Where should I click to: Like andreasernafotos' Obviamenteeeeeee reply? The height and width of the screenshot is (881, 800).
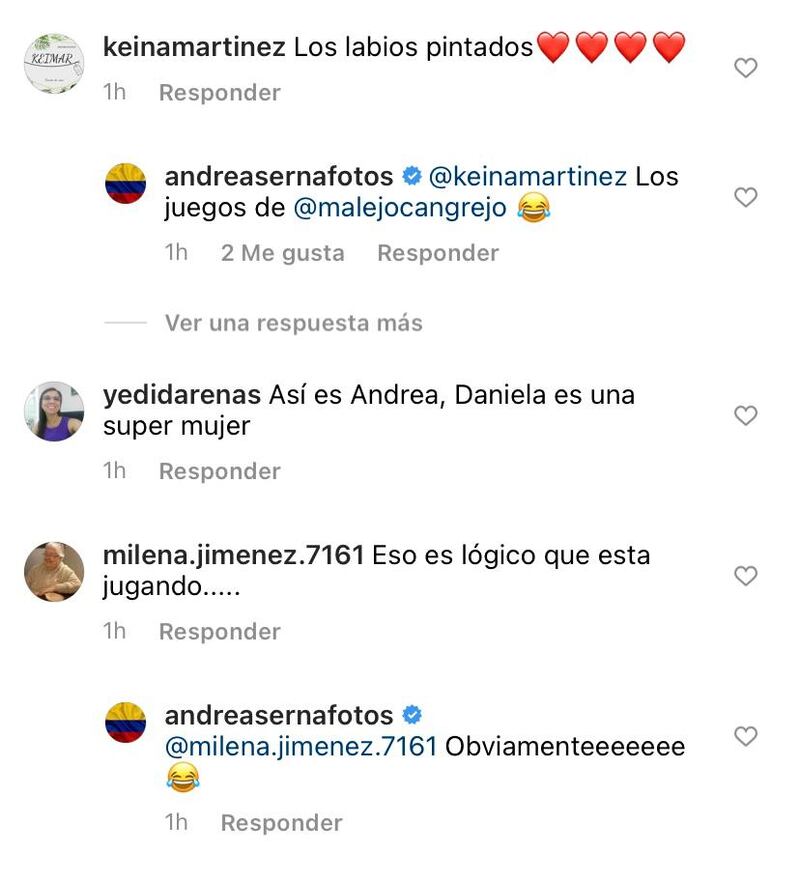coord(745,737)
